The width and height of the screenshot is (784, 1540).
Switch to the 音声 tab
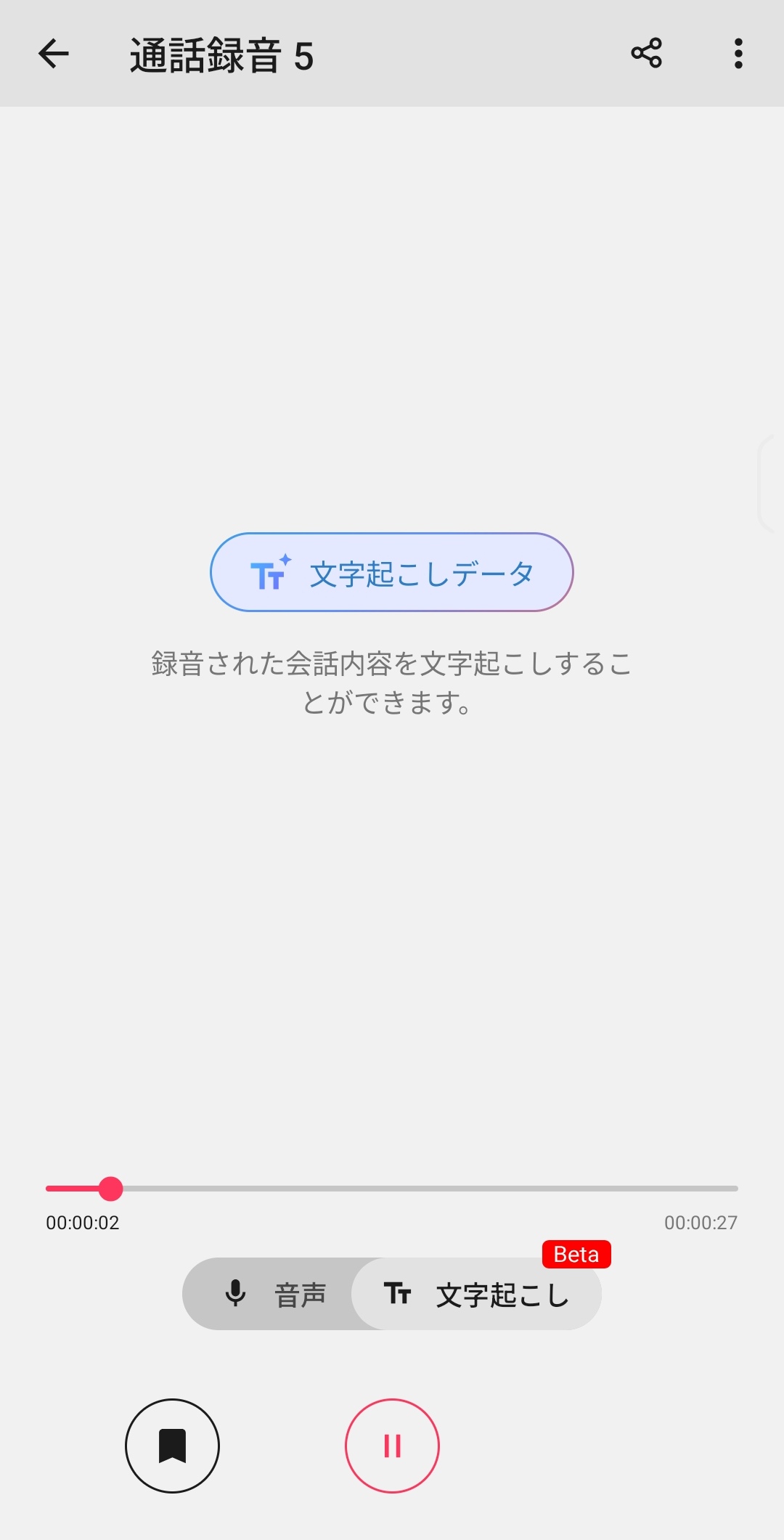274,1294
